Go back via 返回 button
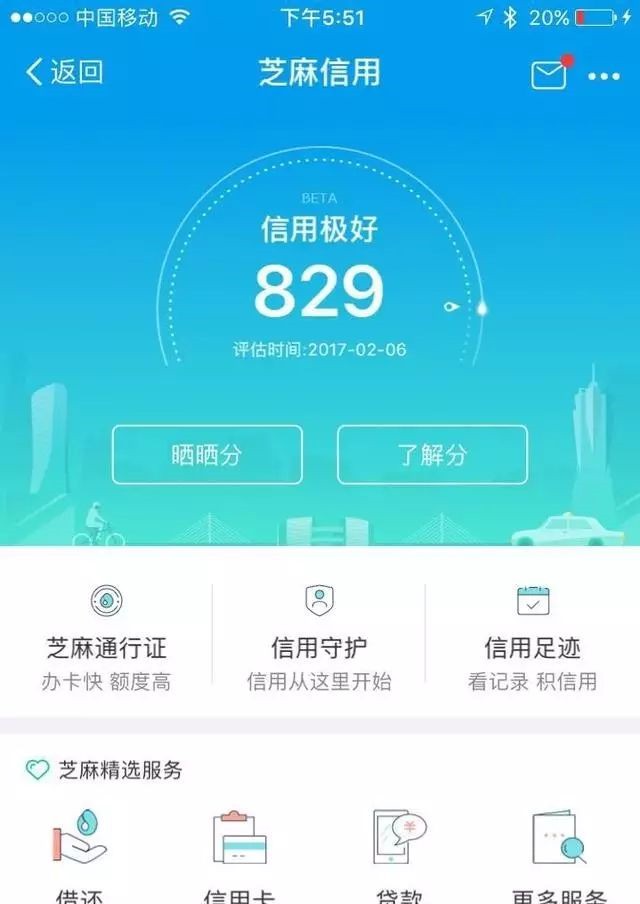640x904 pixels. tap(64, 73)
